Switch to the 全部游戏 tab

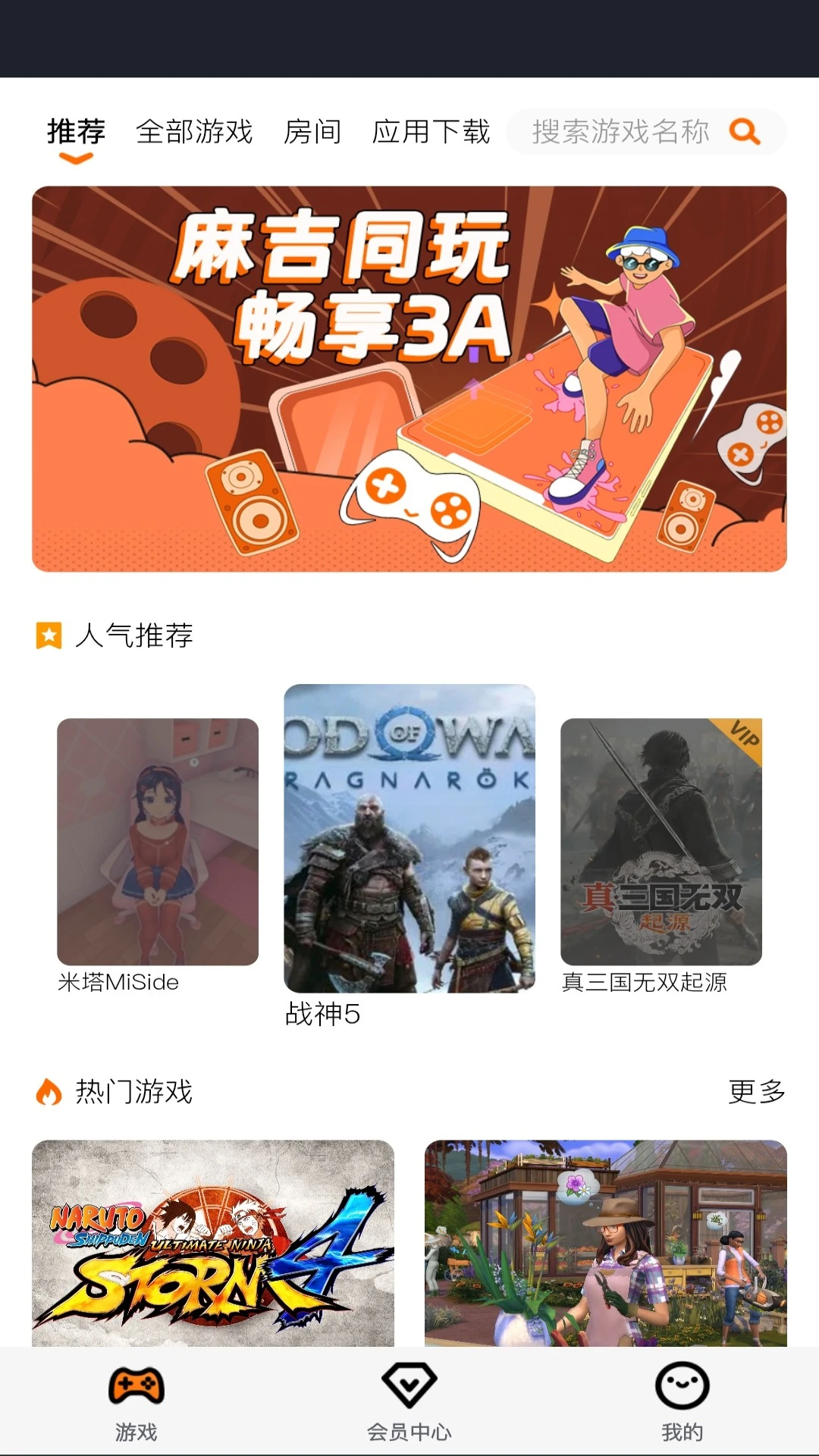[x=196, y=130]
